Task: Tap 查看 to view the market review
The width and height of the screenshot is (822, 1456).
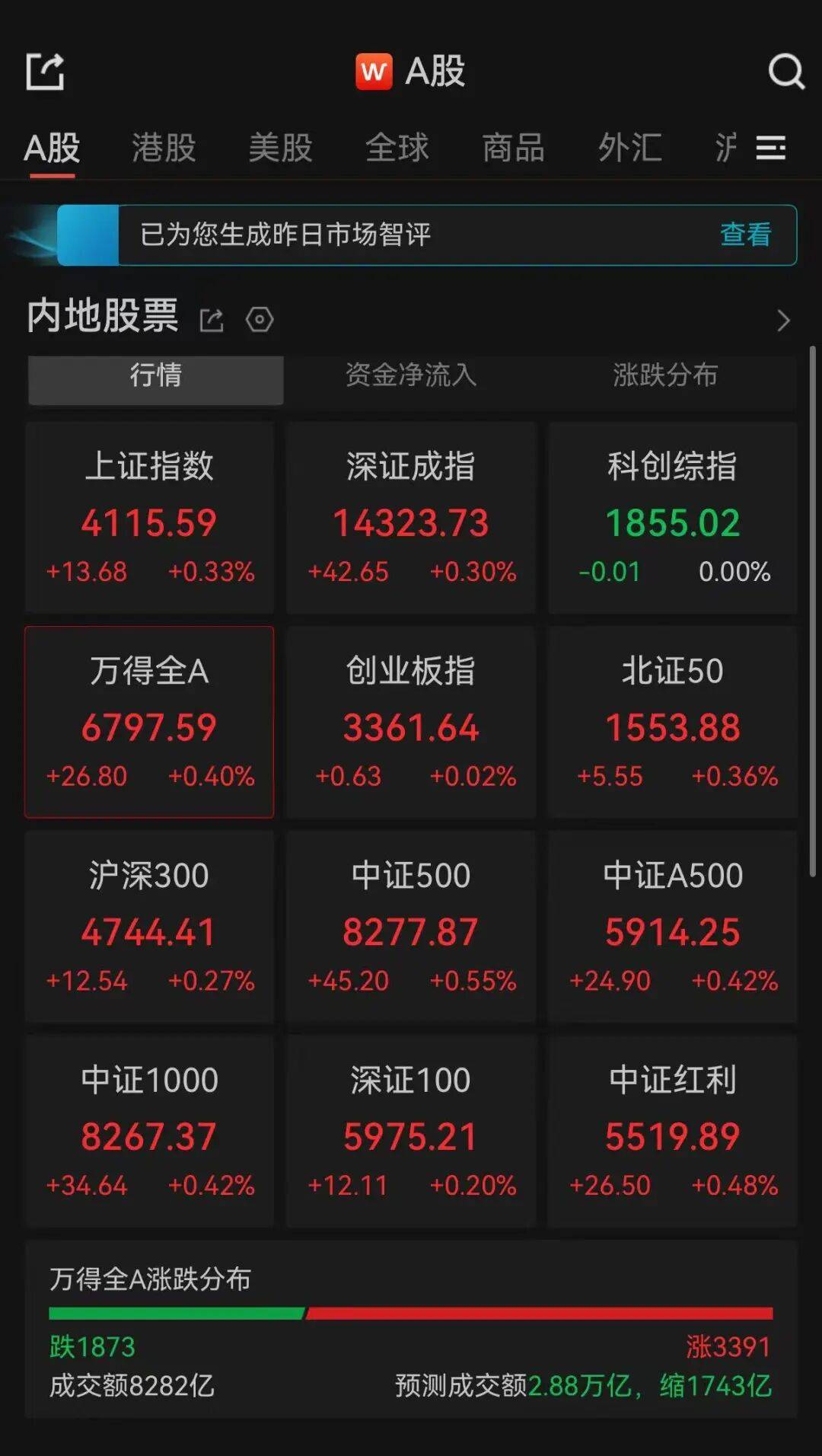Action: point(745,235)
